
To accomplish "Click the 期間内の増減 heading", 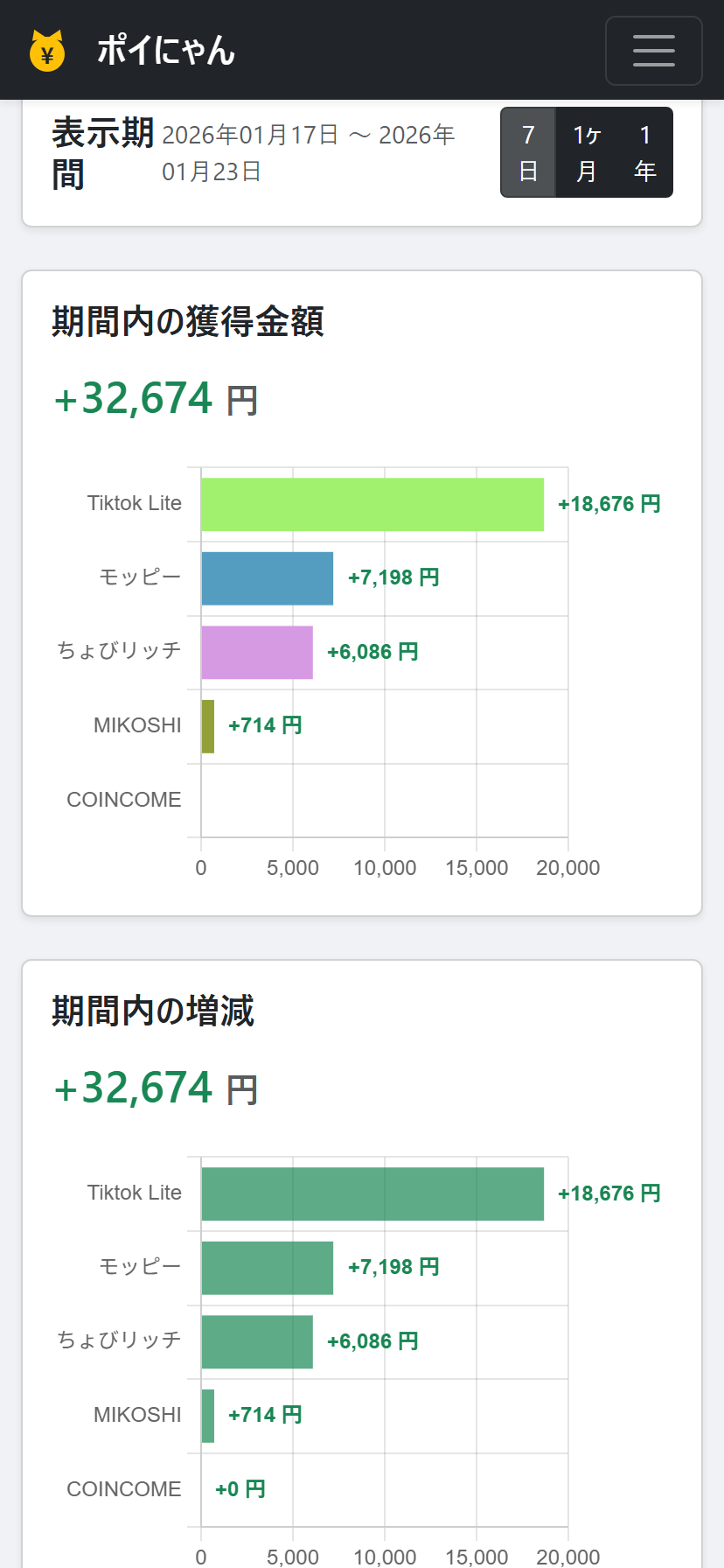I will pyautogui.click(x=152, y=1011).
